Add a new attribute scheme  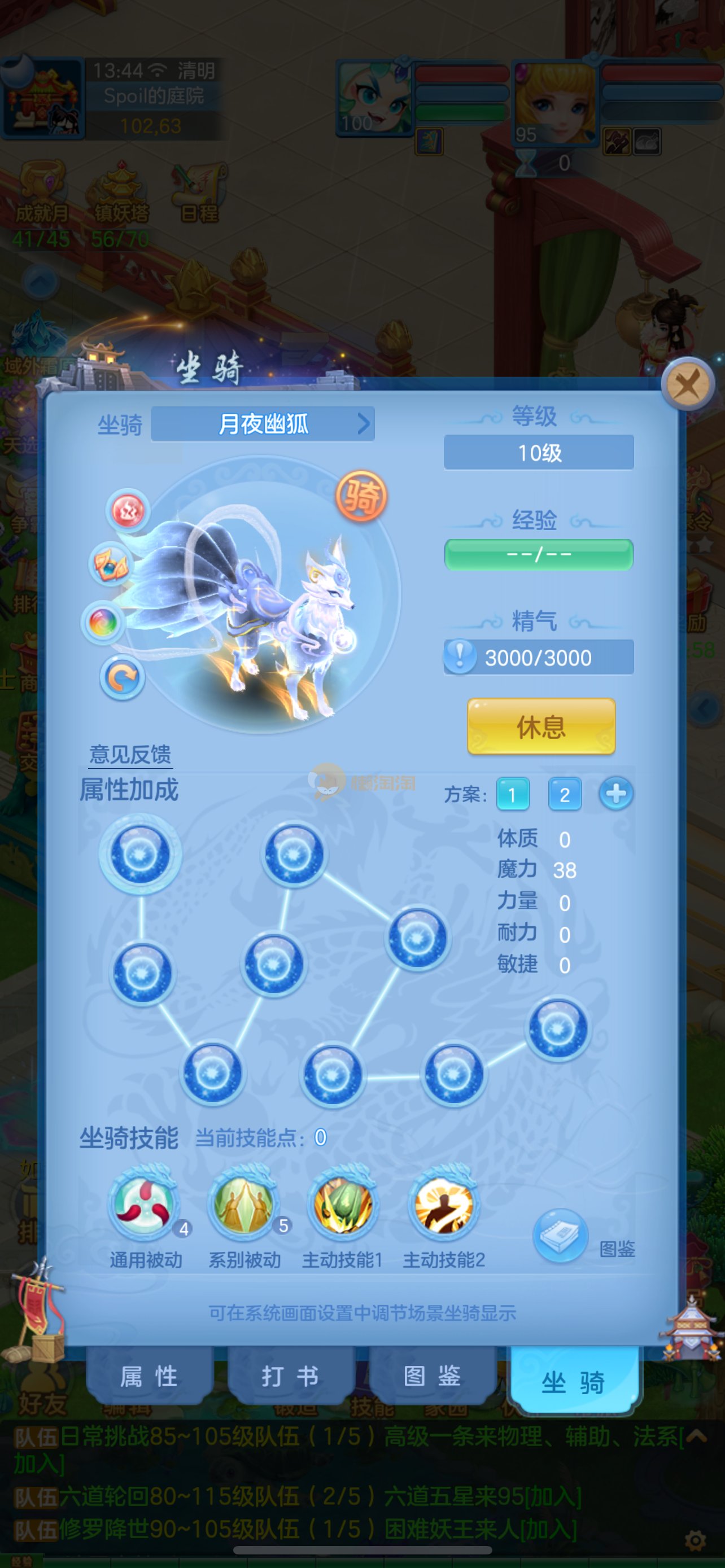(615, 794)
